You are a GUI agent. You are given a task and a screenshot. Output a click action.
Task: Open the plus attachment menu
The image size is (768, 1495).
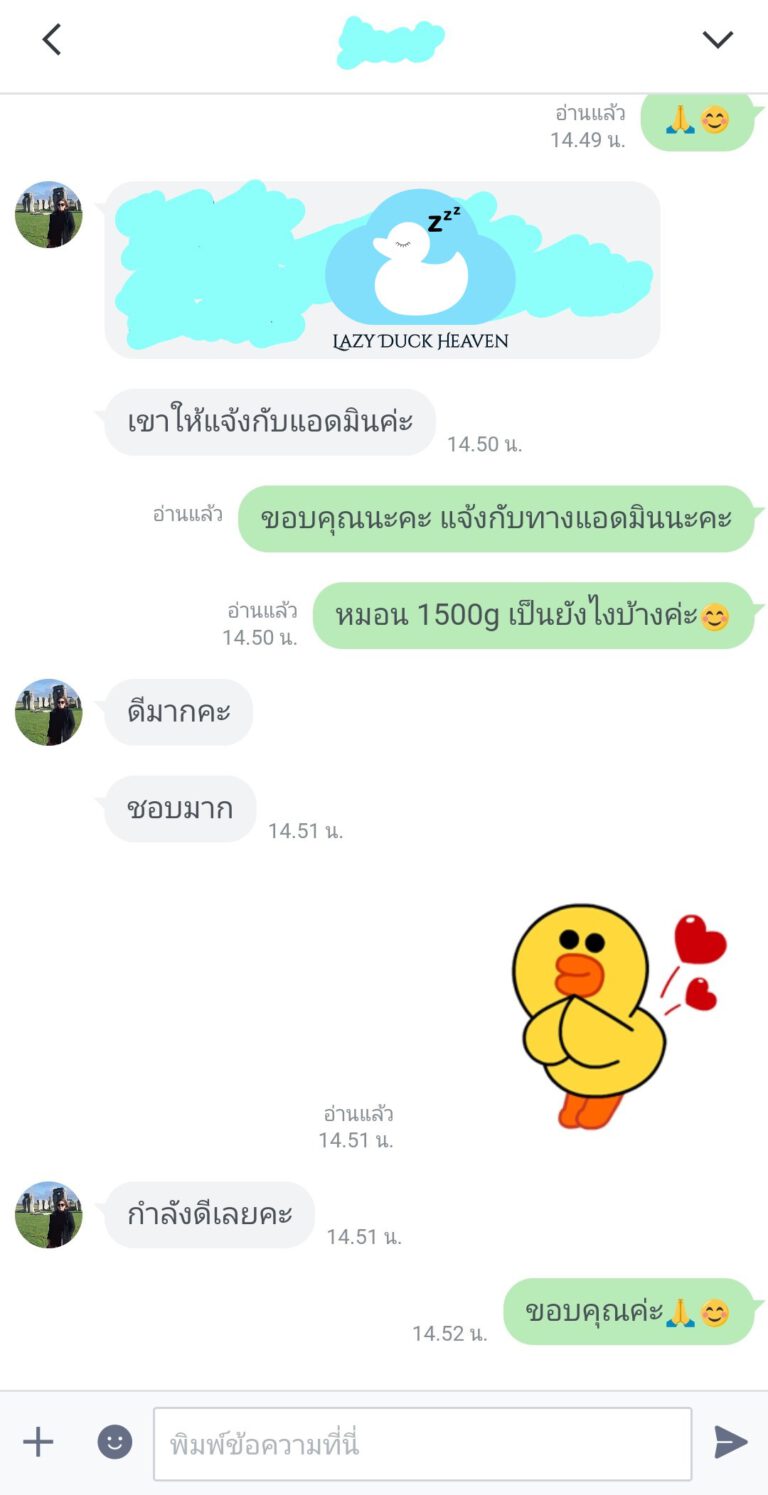pos(38,1442)
